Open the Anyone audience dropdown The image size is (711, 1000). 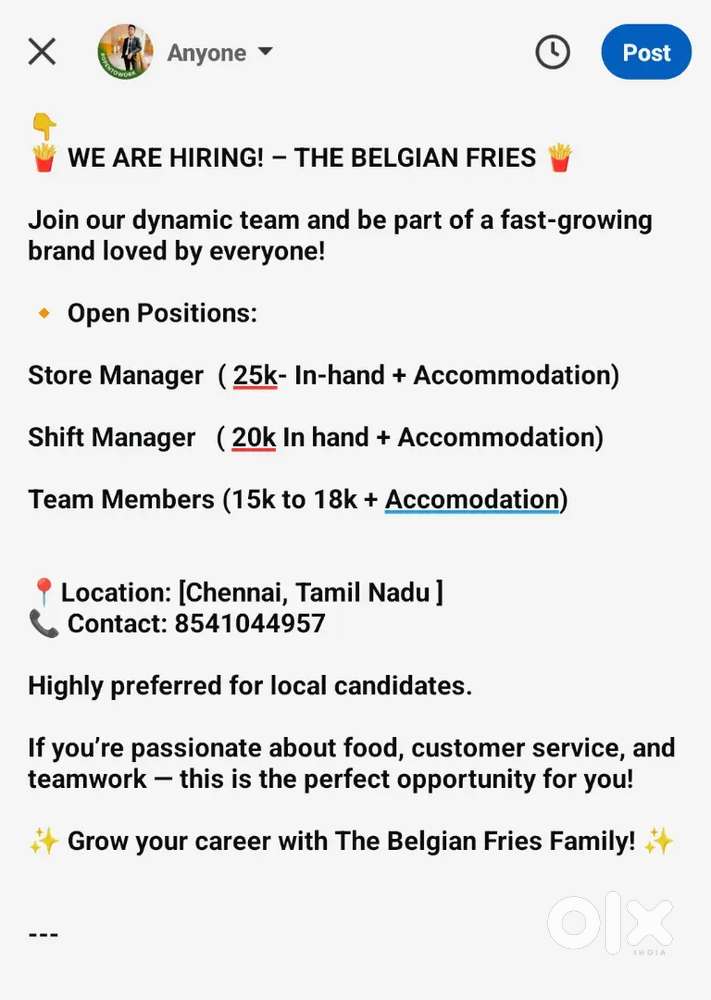(220, 52)
